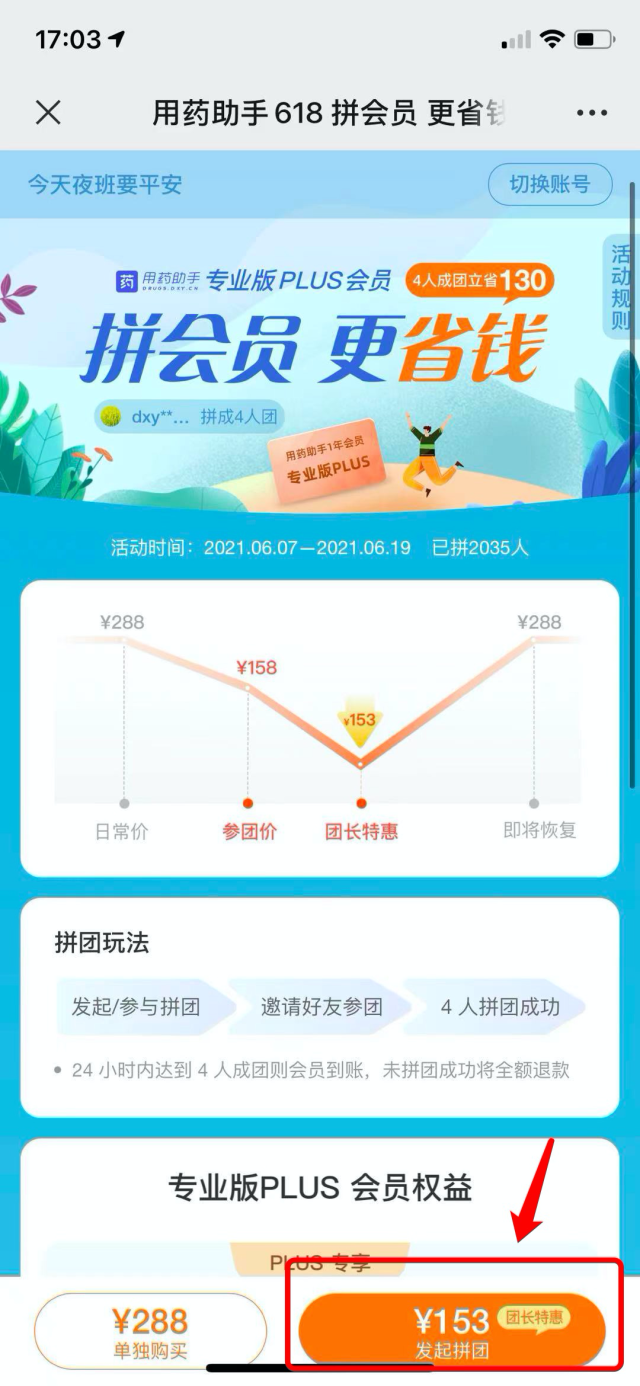640x1386 pixels.
Task: Close the web page with X
Action: point(48,112)
